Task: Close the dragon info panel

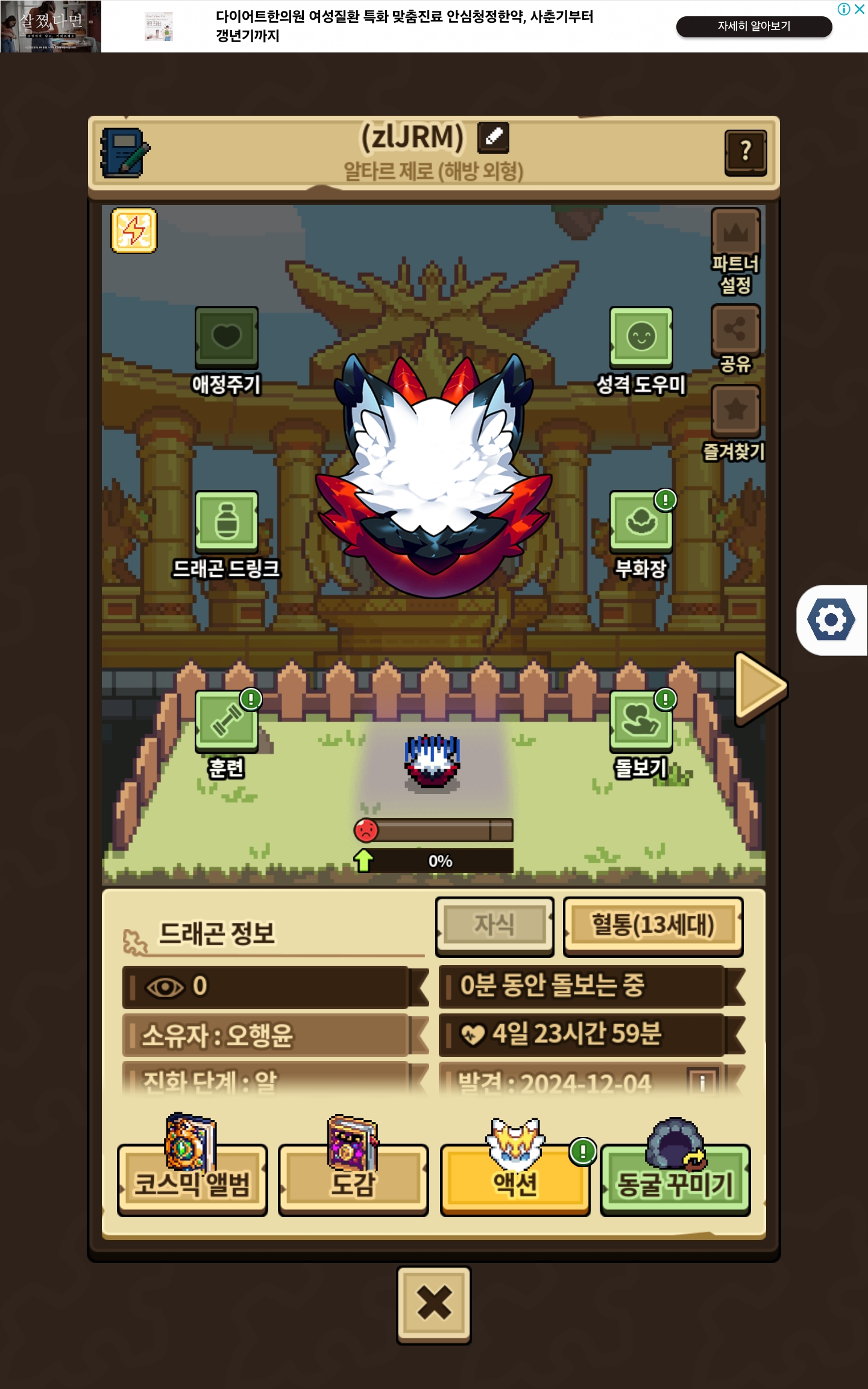Action: [x=434, y=1305]
